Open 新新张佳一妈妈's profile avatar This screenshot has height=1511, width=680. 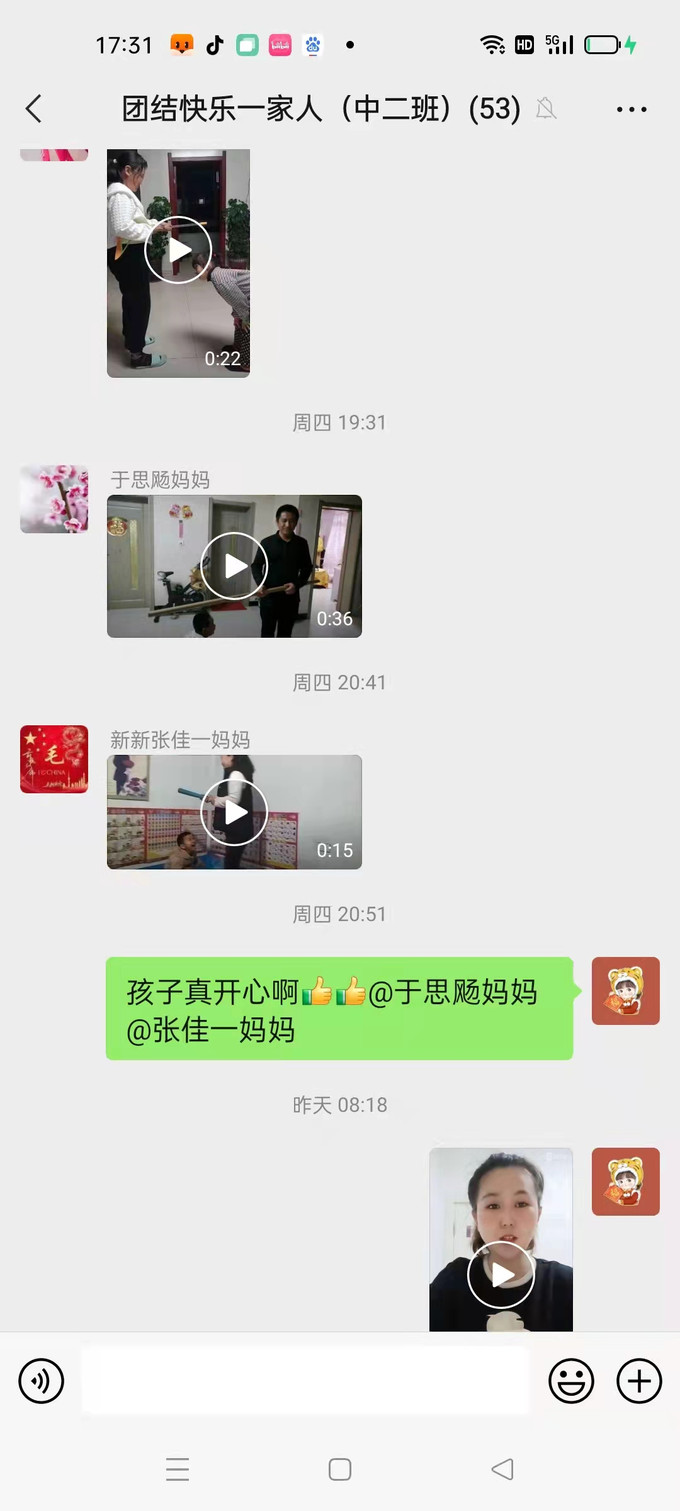pyautogui.click(x=54, y=759)
